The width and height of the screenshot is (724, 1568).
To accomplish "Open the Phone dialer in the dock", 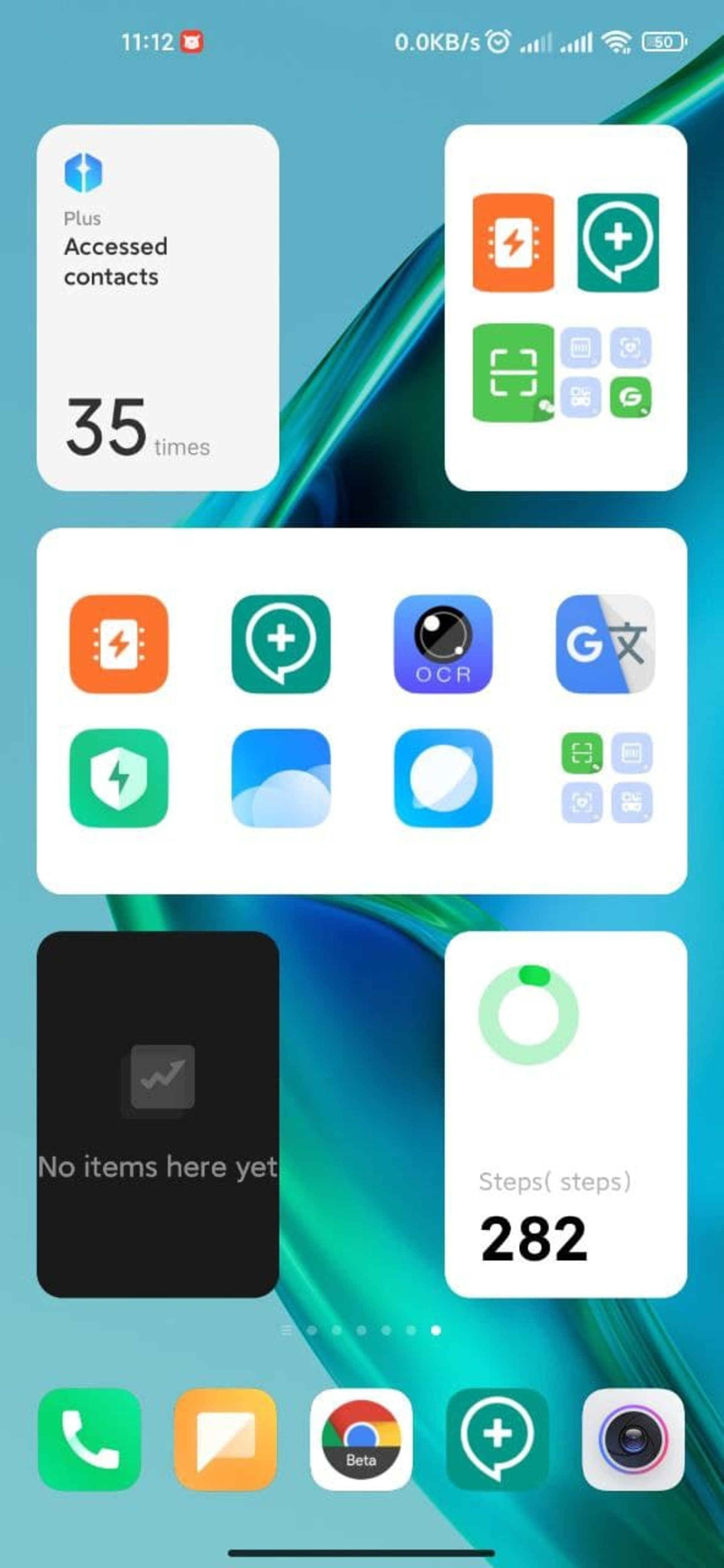I will click(89, 1439).
